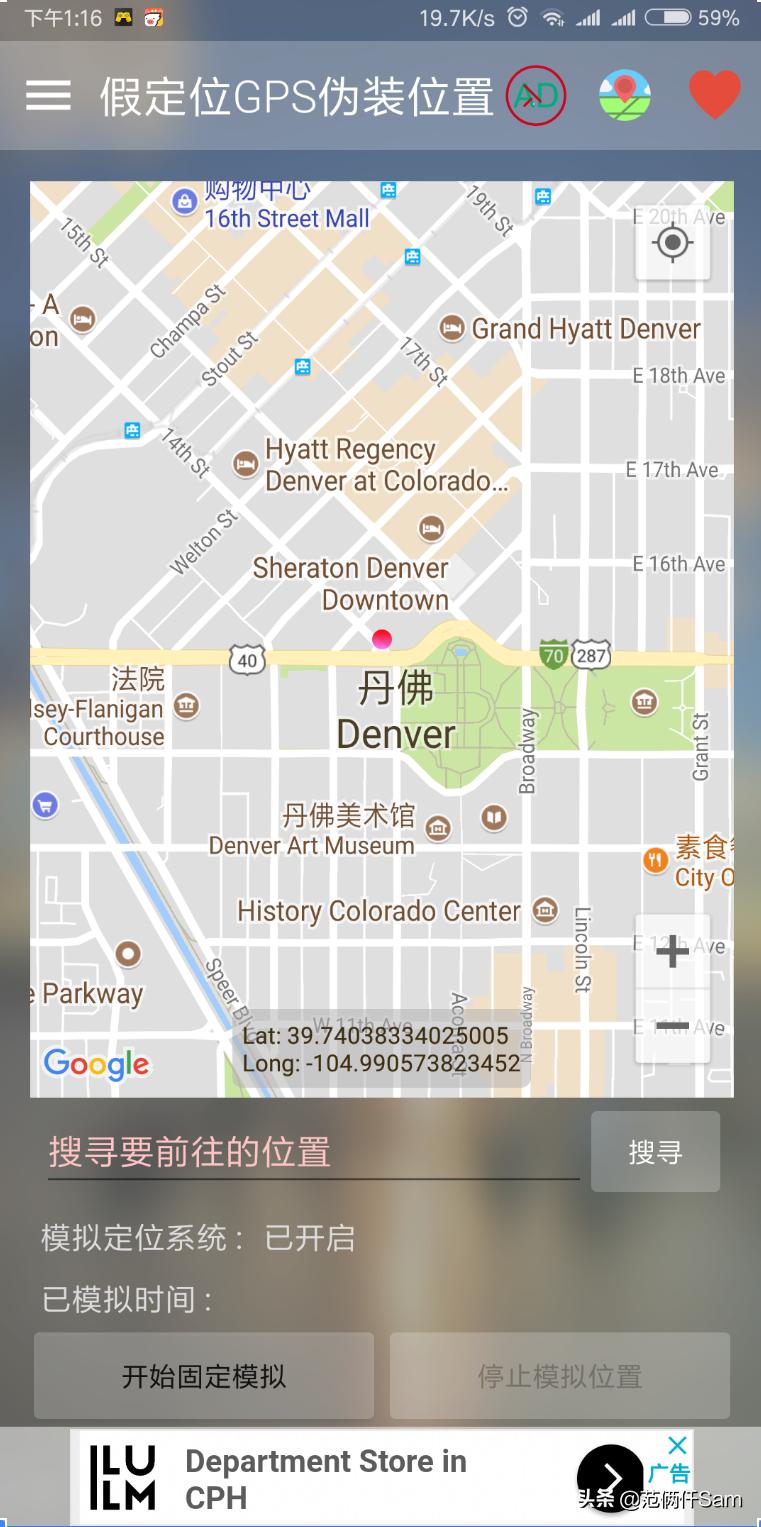Tap the red heart favorites icon

pos(715,96)
